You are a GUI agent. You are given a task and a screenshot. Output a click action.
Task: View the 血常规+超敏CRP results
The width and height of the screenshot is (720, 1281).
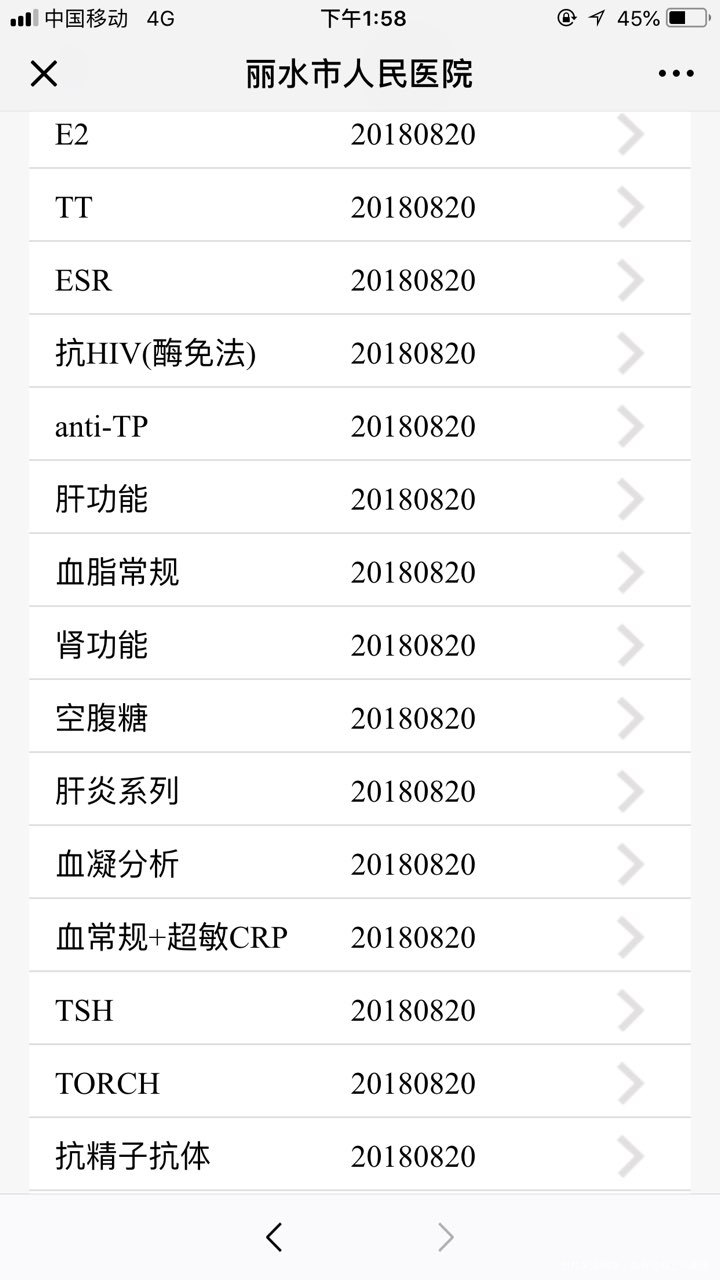pos(360,937)
